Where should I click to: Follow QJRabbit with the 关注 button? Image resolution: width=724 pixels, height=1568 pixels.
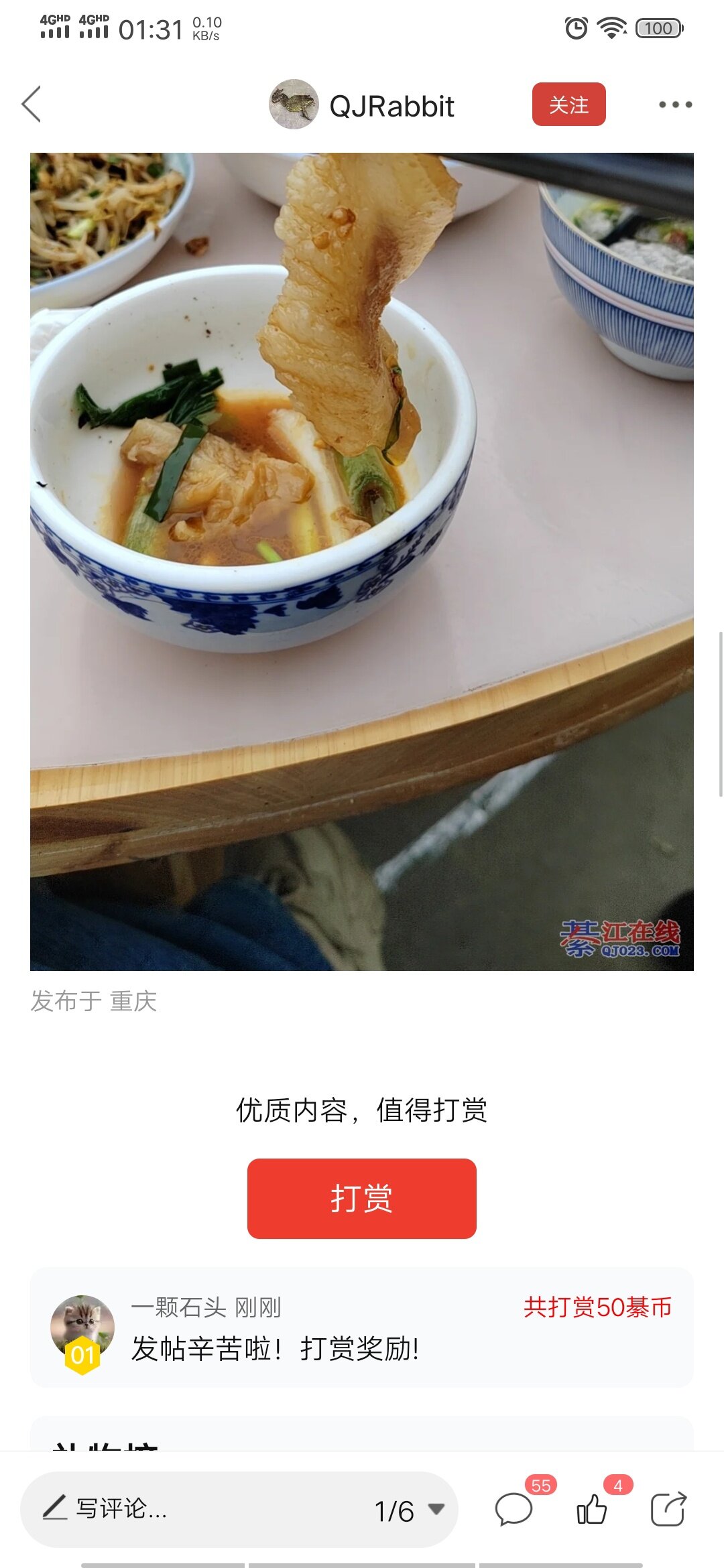[568, 105]
